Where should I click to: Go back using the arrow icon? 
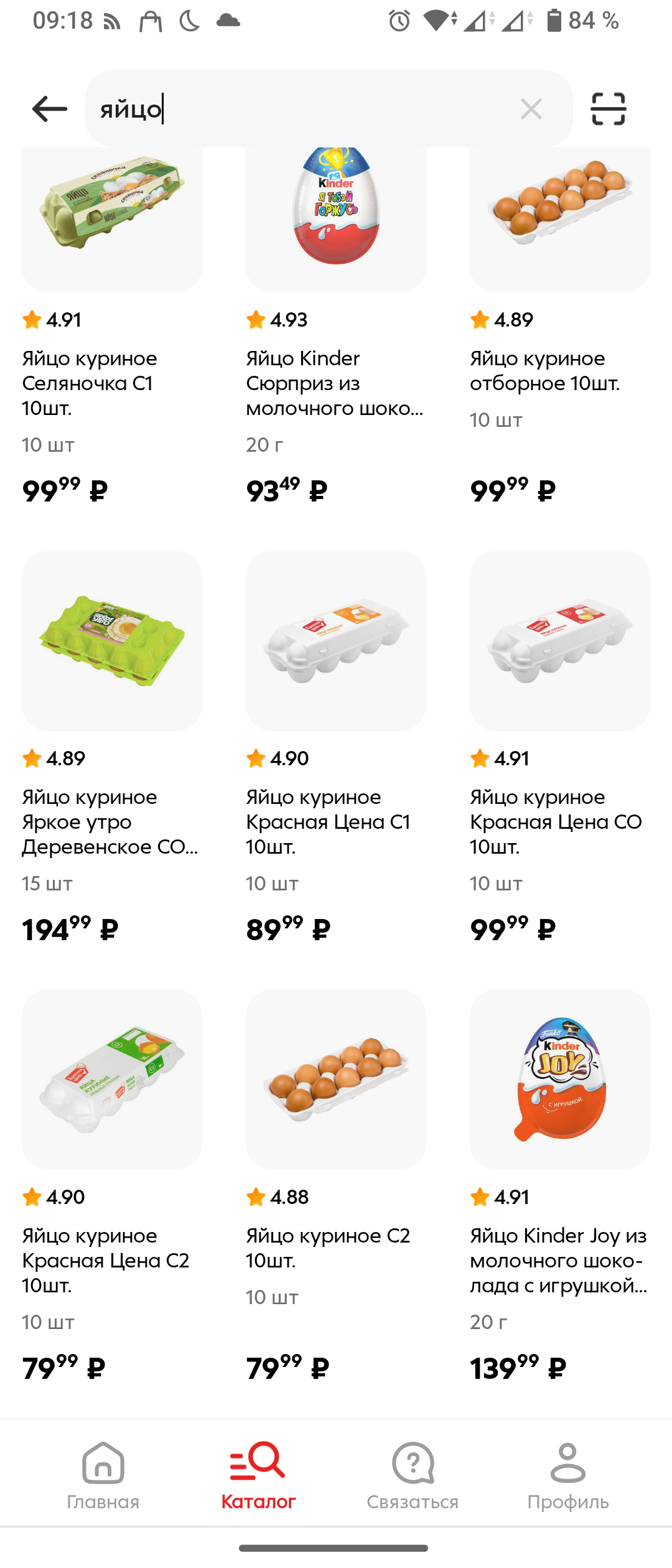49,109
